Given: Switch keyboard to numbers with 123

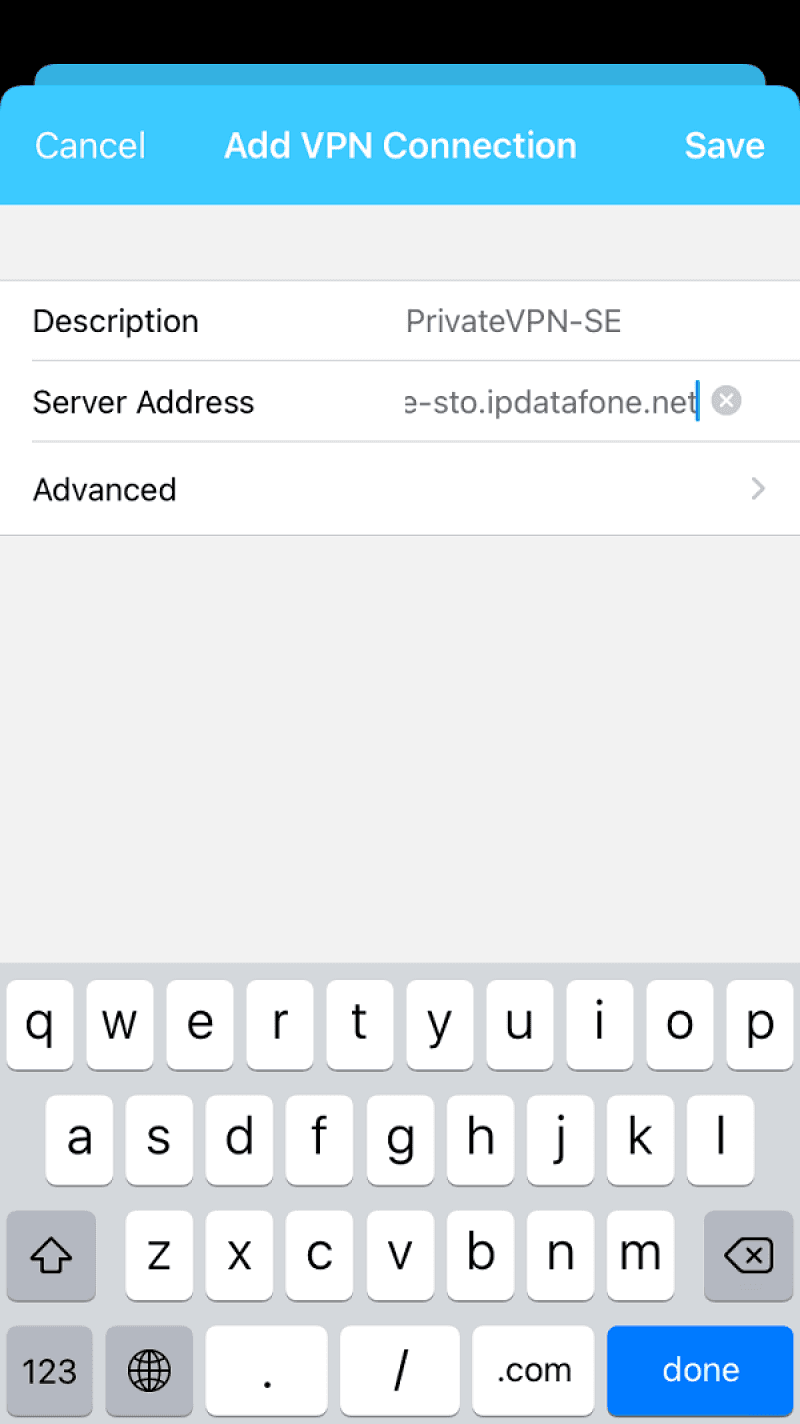Looking at the screenshot, I should click(49, 1370).
